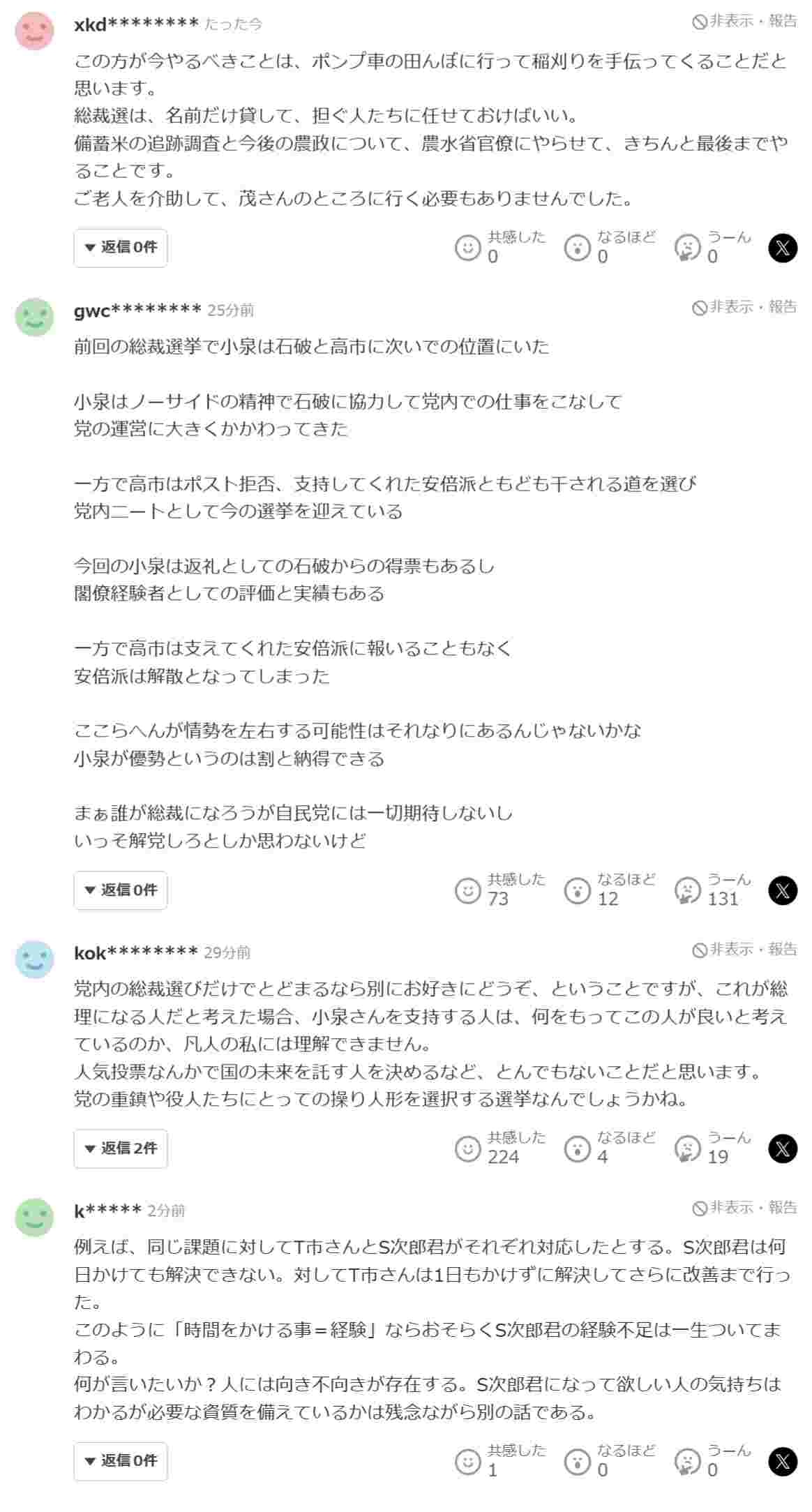
Task: Expand replies under xkd's comment
Action: click(x=121, y=248)
